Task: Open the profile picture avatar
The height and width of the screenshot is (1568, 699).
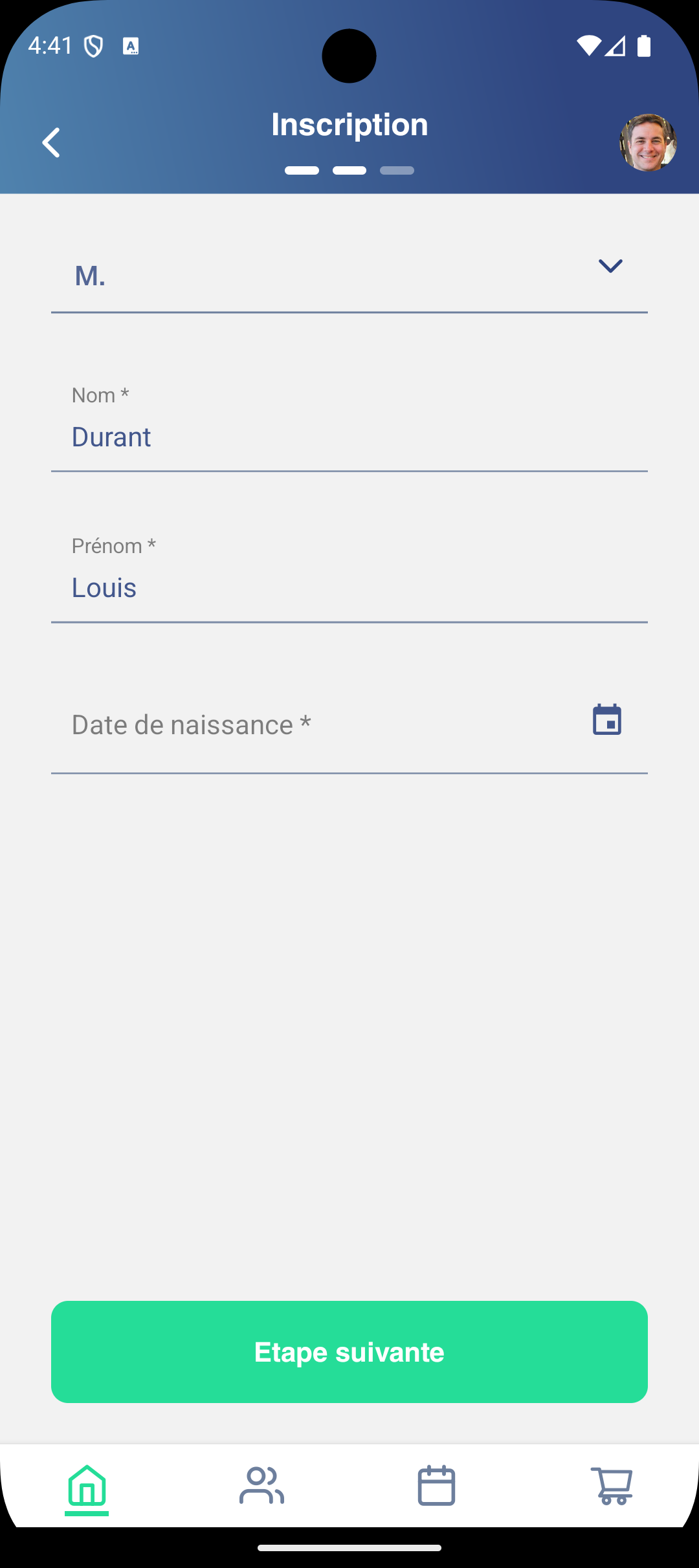Action: (x=648, y=142)
